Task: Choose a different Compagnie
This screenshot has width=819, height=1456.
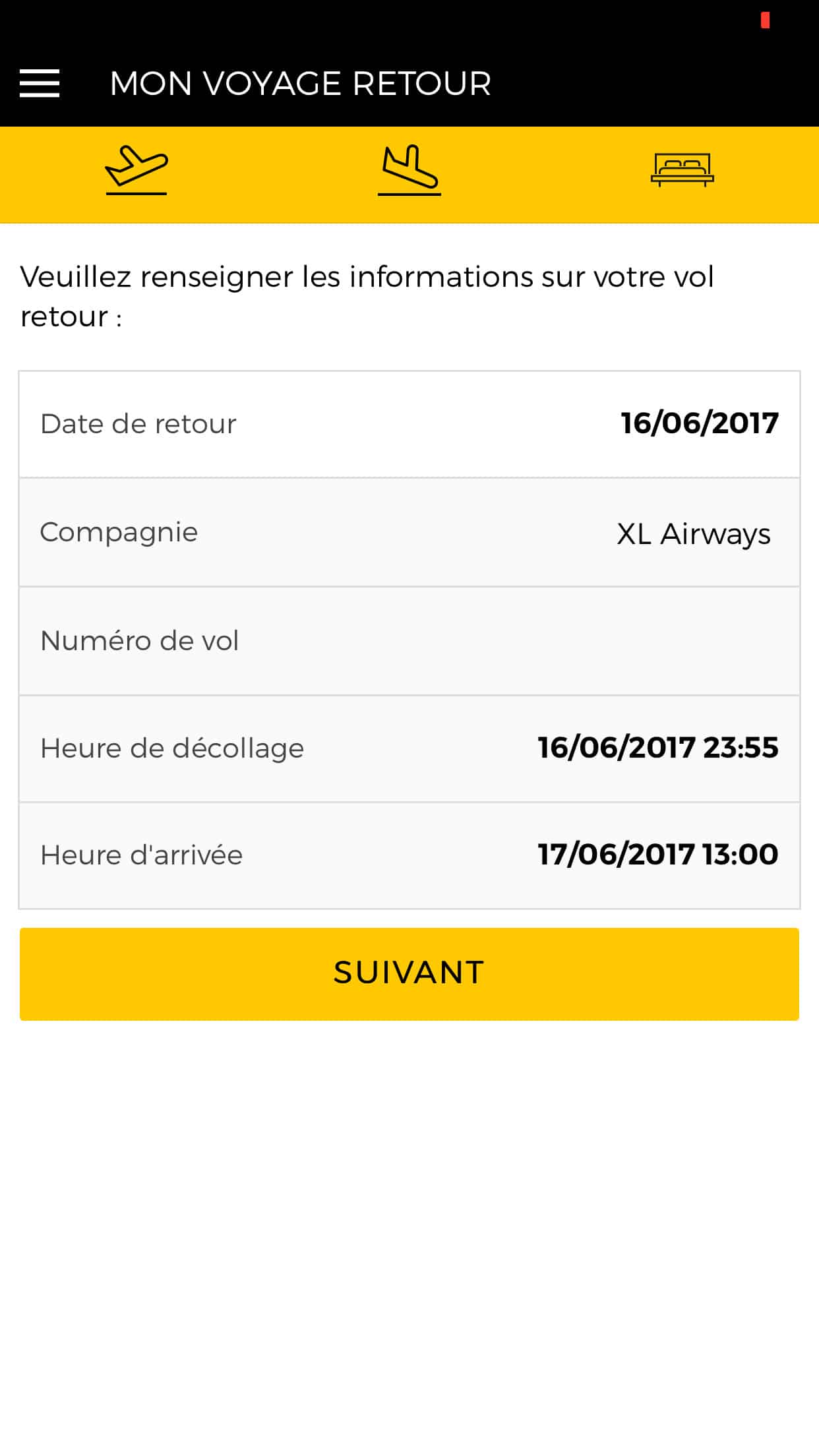Action: coord(409,532)
